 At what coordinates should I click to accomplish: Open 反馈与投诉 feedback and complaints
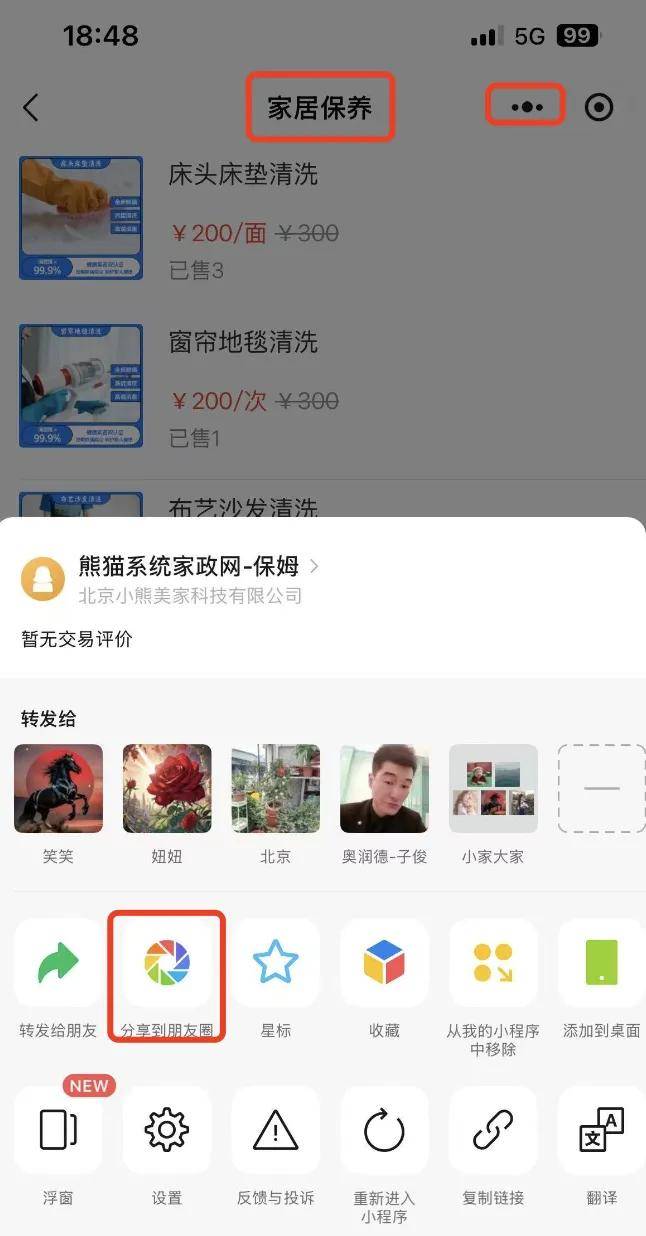[276, 1131]
